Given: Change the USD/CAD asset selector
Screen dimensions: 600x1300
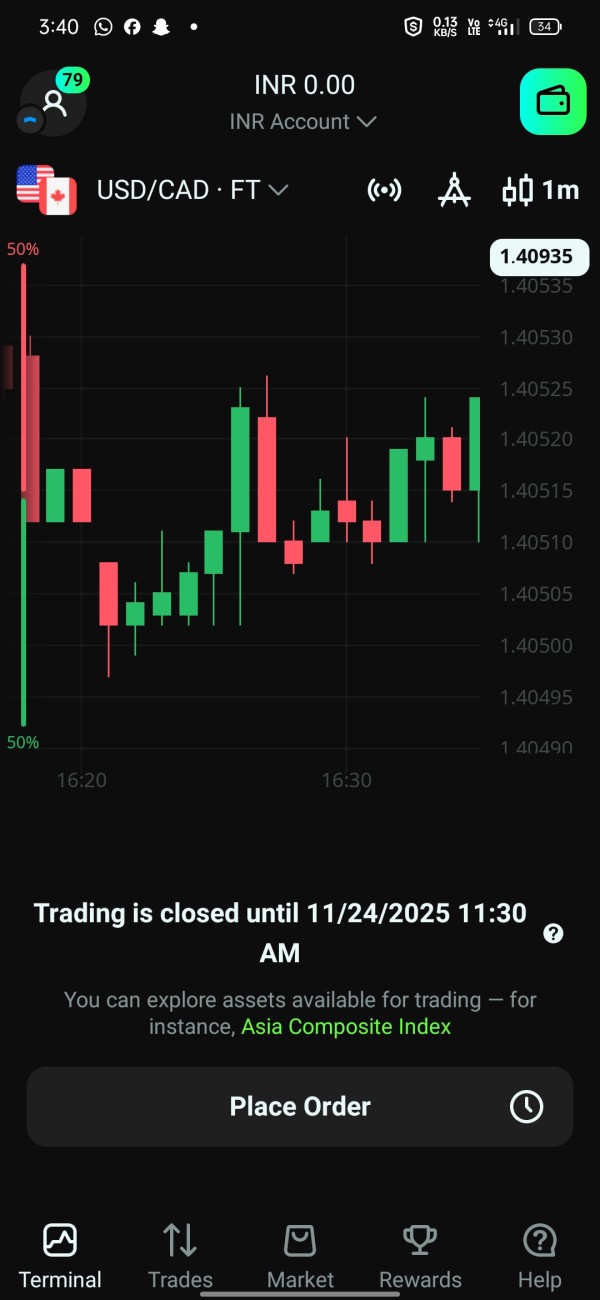Looking at the screenshot, I should [192, 190].
